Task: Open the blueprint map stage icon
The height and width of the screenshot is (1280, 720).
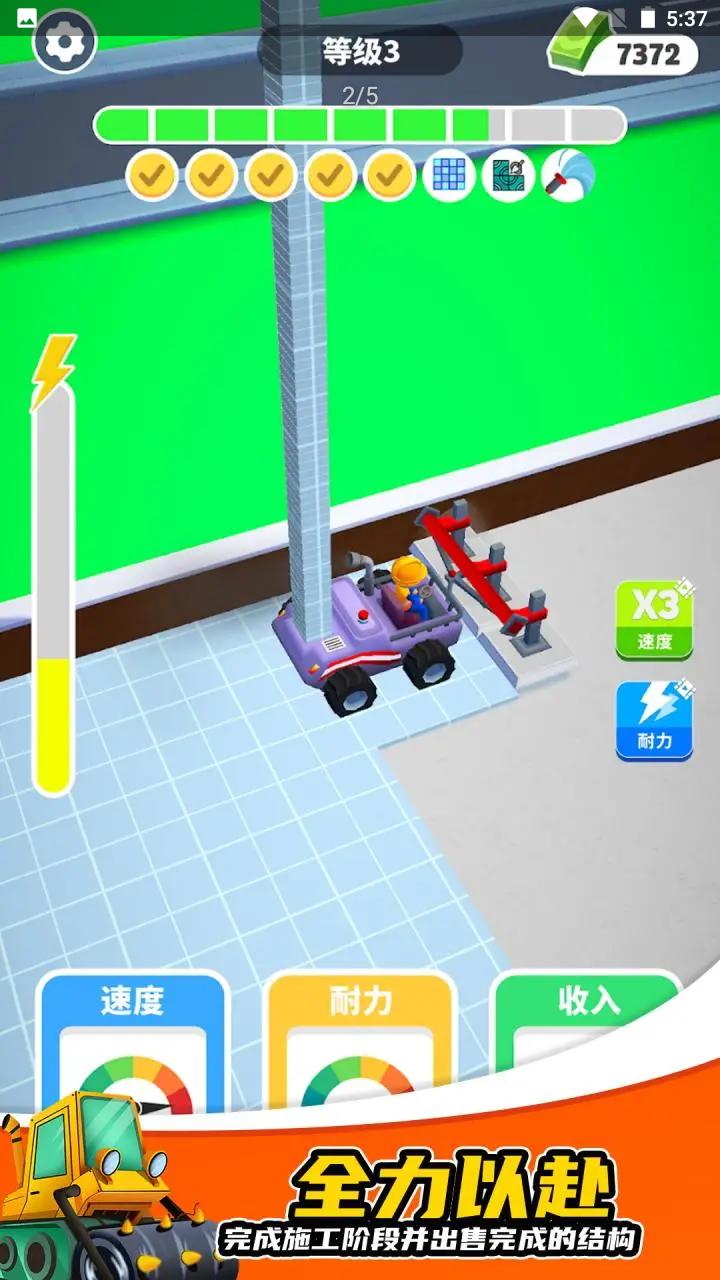Action: [508, 177]
